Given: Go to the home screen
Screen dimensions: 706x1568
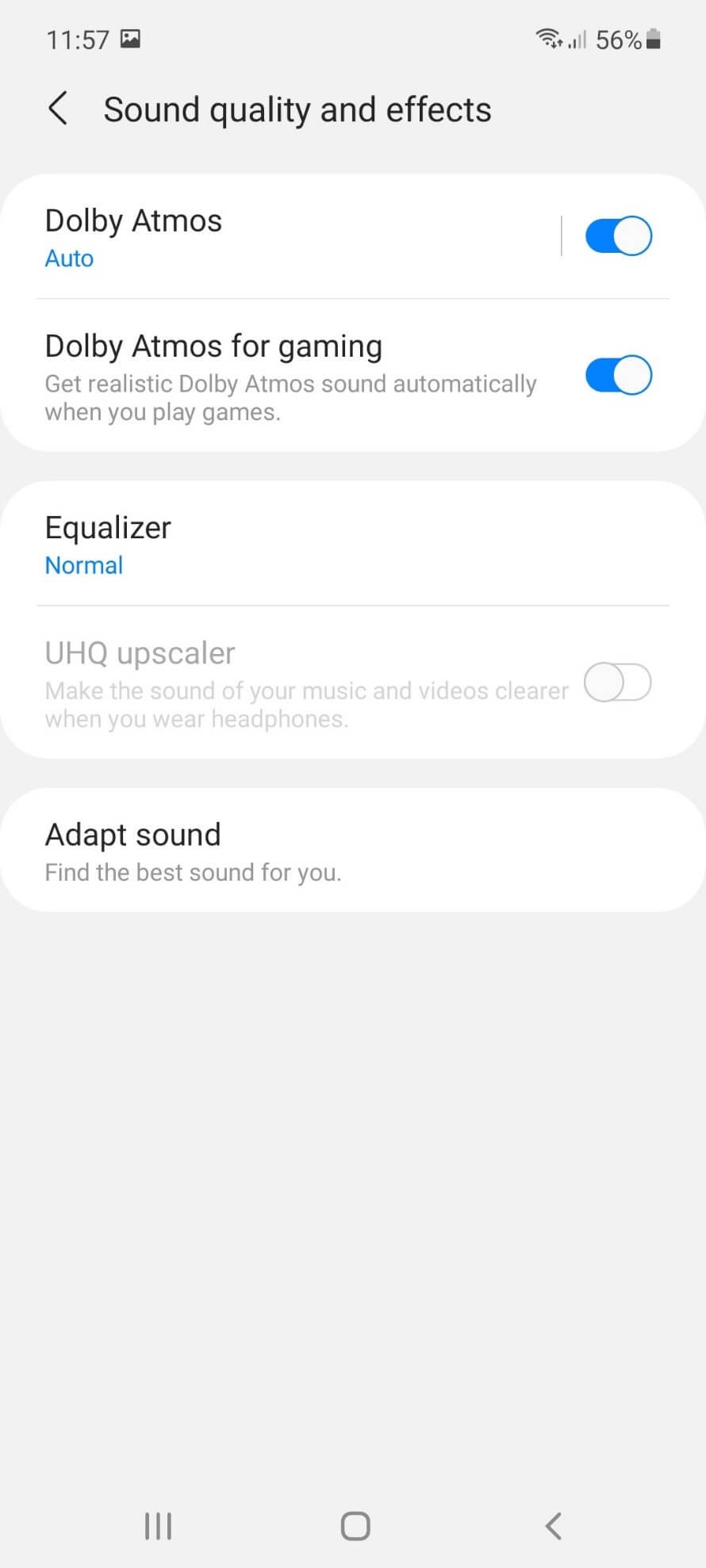Looking at the screenshot, I should pyautogui.click(x=355, y=1526).
